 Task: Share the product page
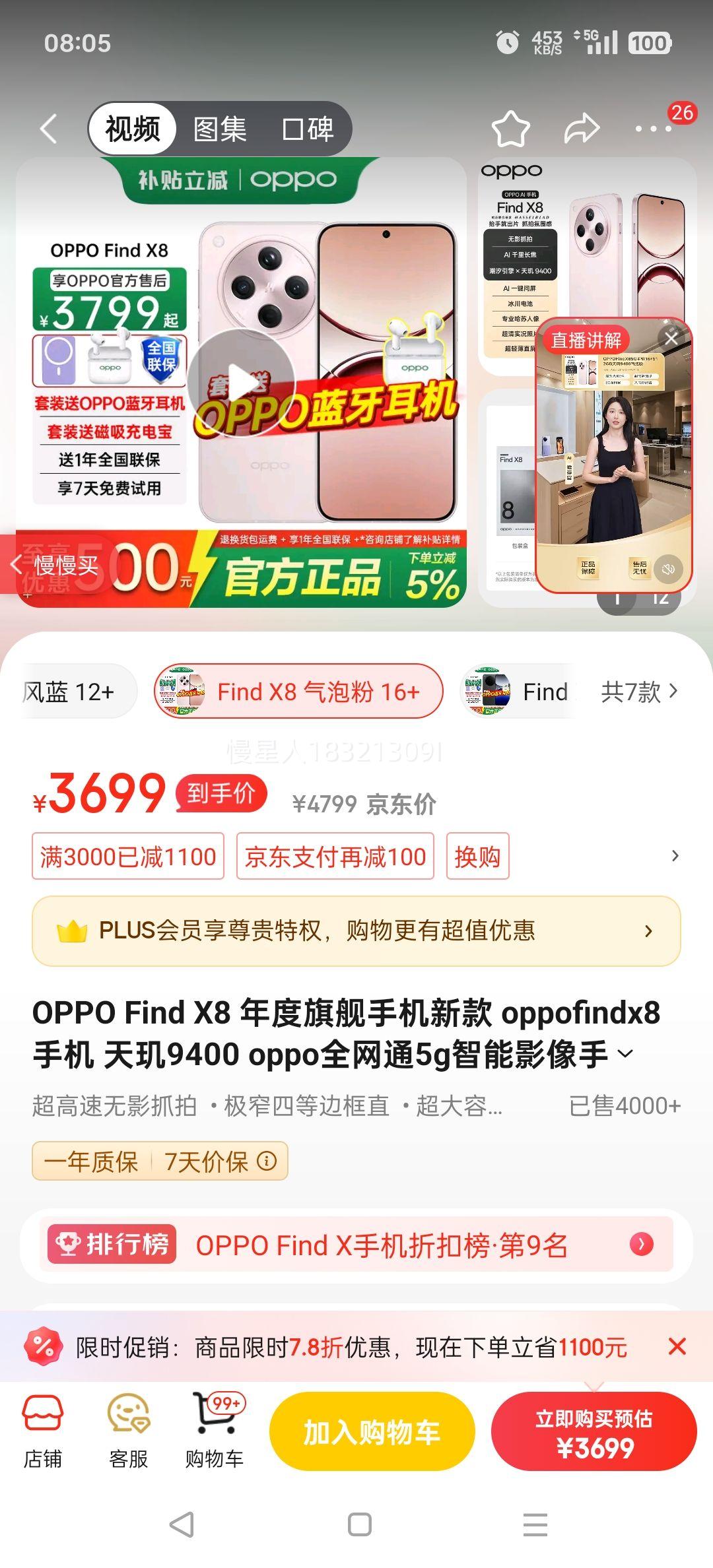[x=581, y=129]
